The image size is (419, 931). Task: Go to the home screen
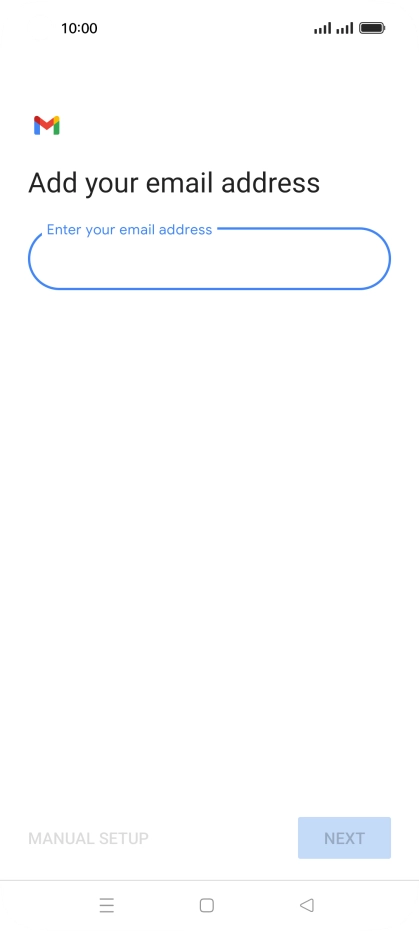pyautogui.click(x=207, y=905)
